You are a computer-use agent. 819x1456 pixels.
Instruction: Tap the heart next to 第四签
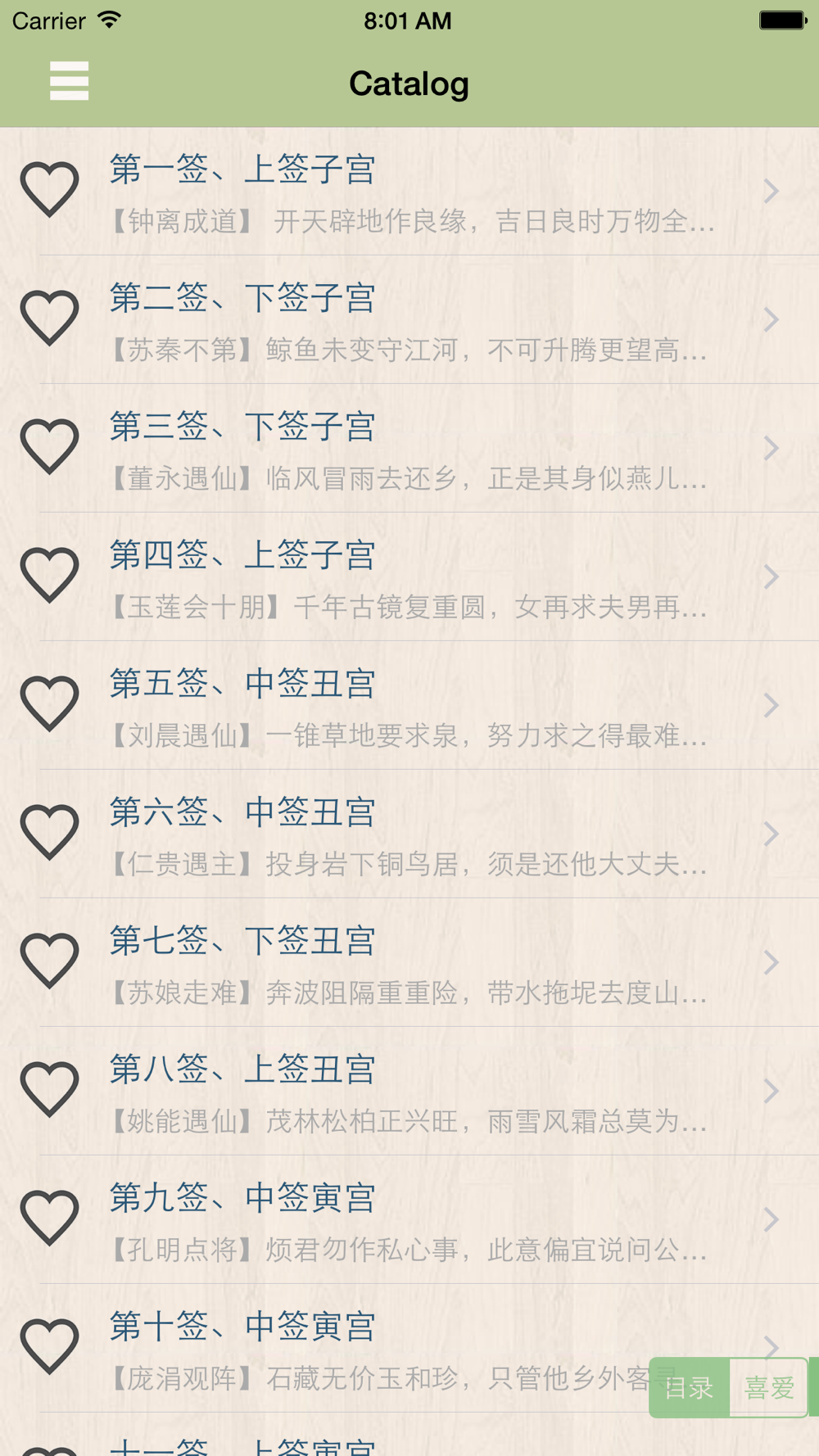(x=50, y=575)
